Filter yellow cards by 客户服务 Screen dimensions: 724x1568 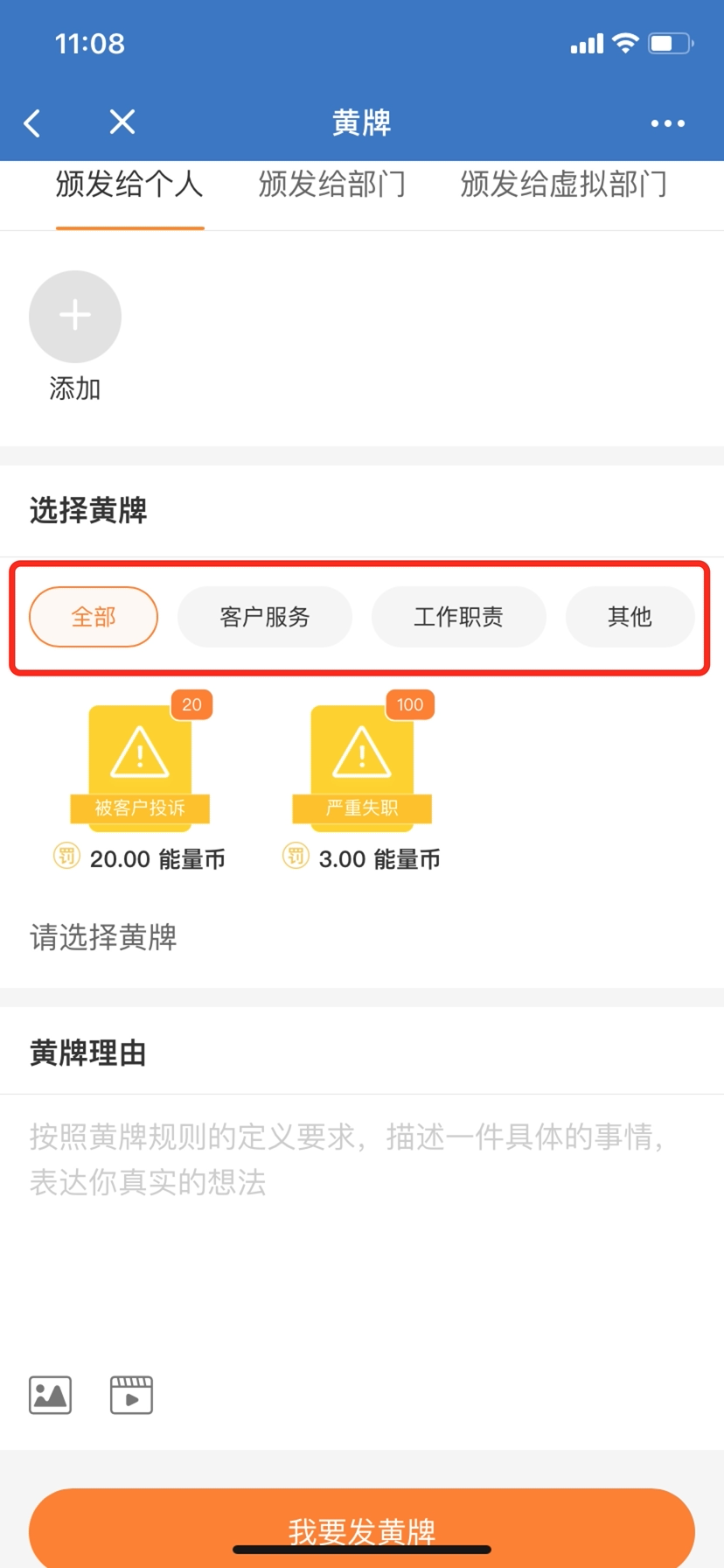click(264, 617)
